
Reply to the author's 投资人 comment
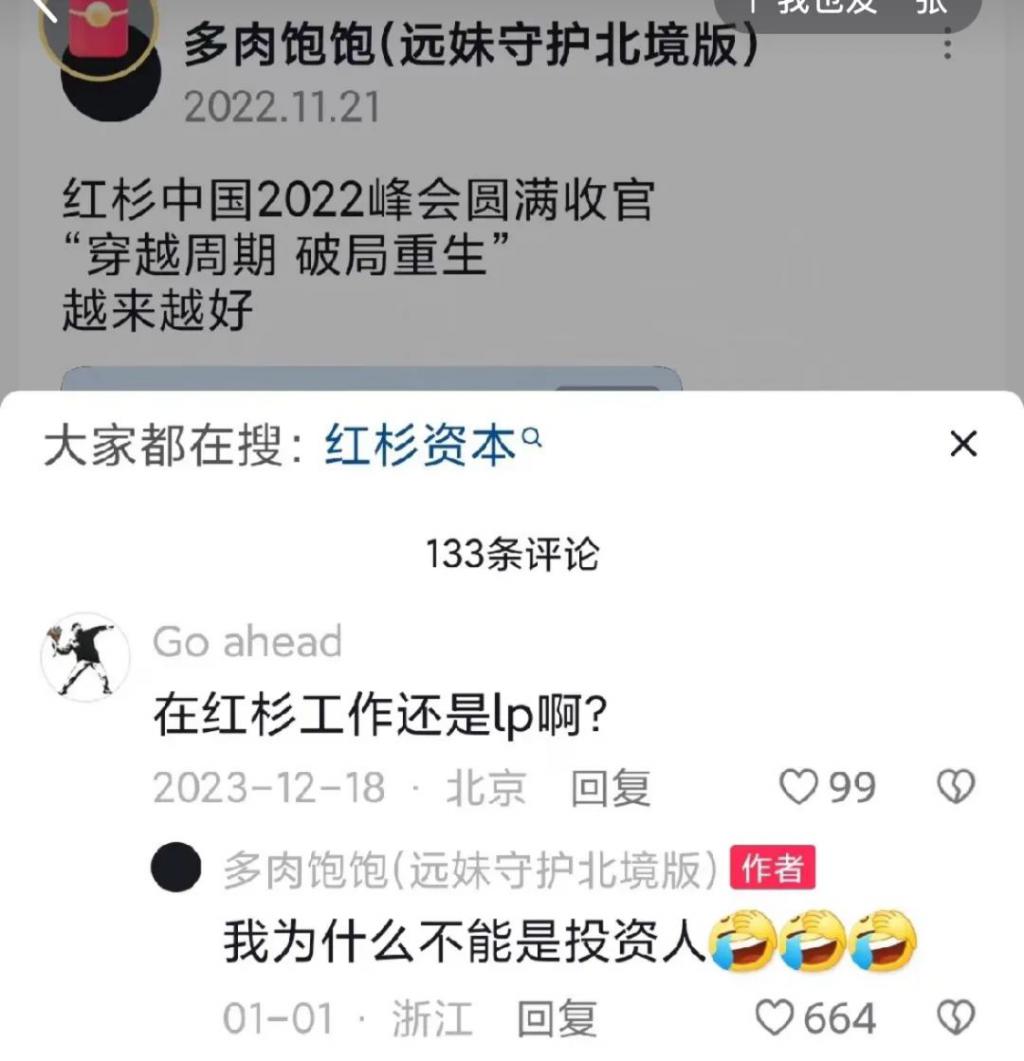point(557,1019)
